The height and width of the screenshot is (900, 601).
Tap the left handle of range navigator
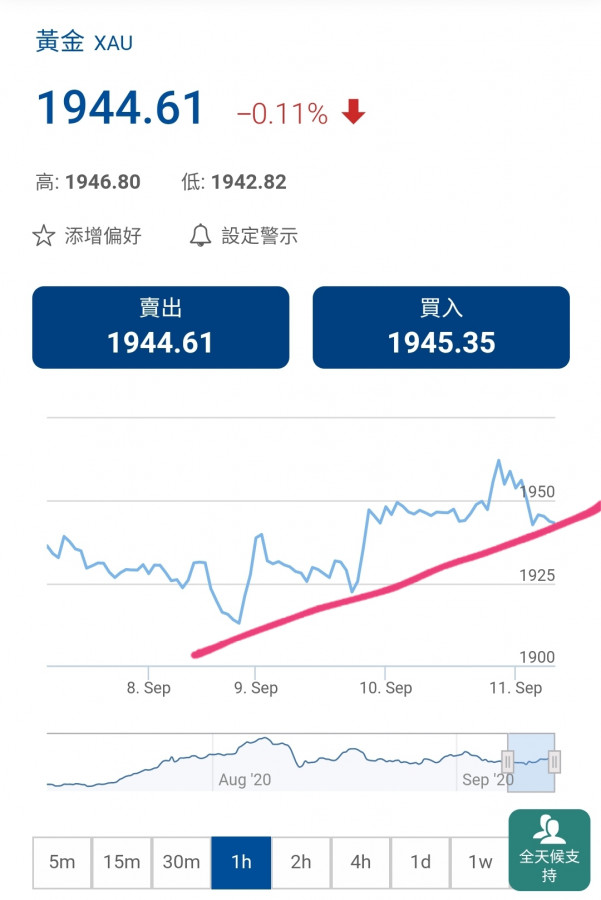click(508, 763)
